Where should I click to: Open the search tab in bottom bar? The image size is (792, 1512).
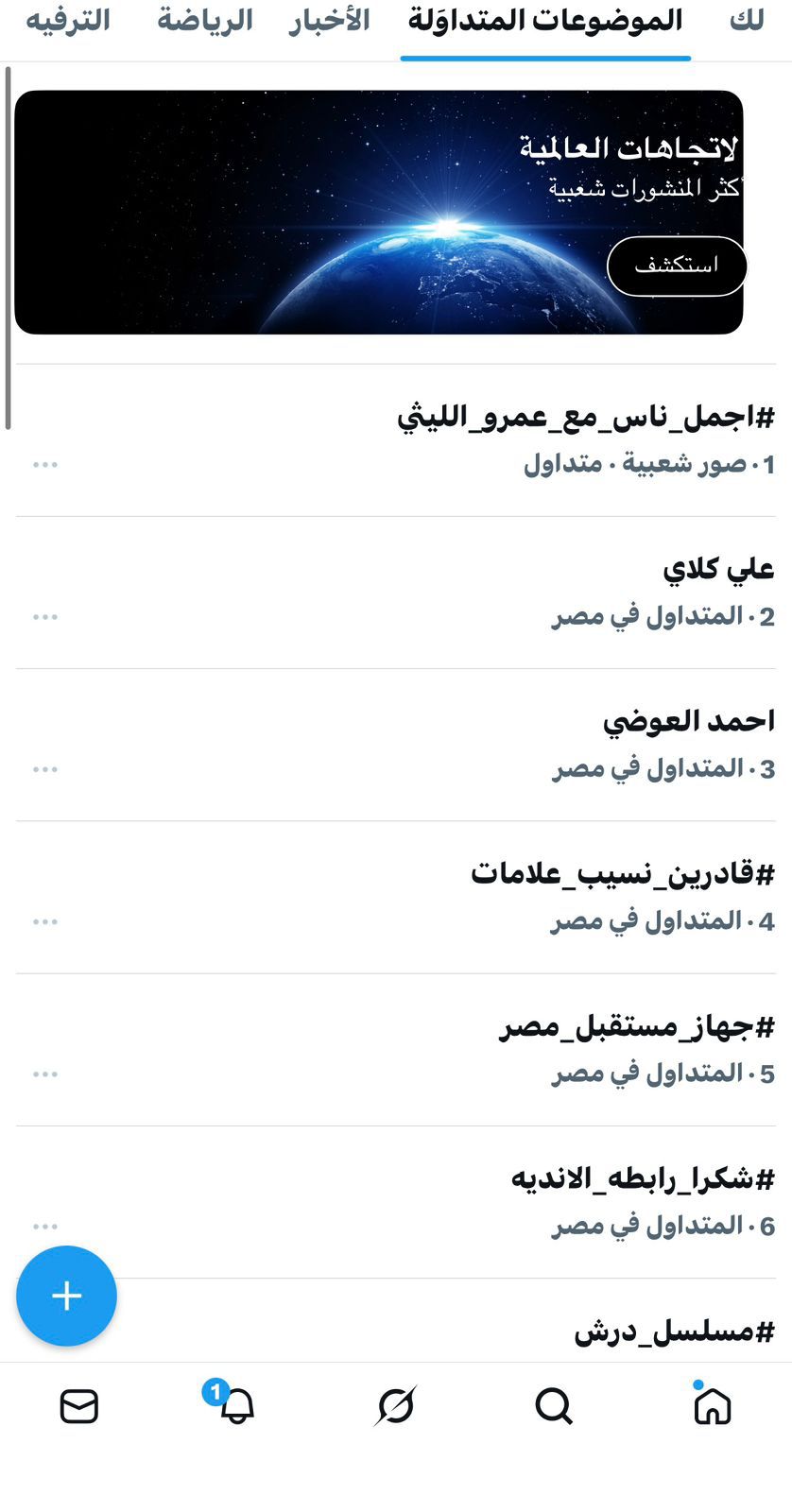click(554, 1406)
